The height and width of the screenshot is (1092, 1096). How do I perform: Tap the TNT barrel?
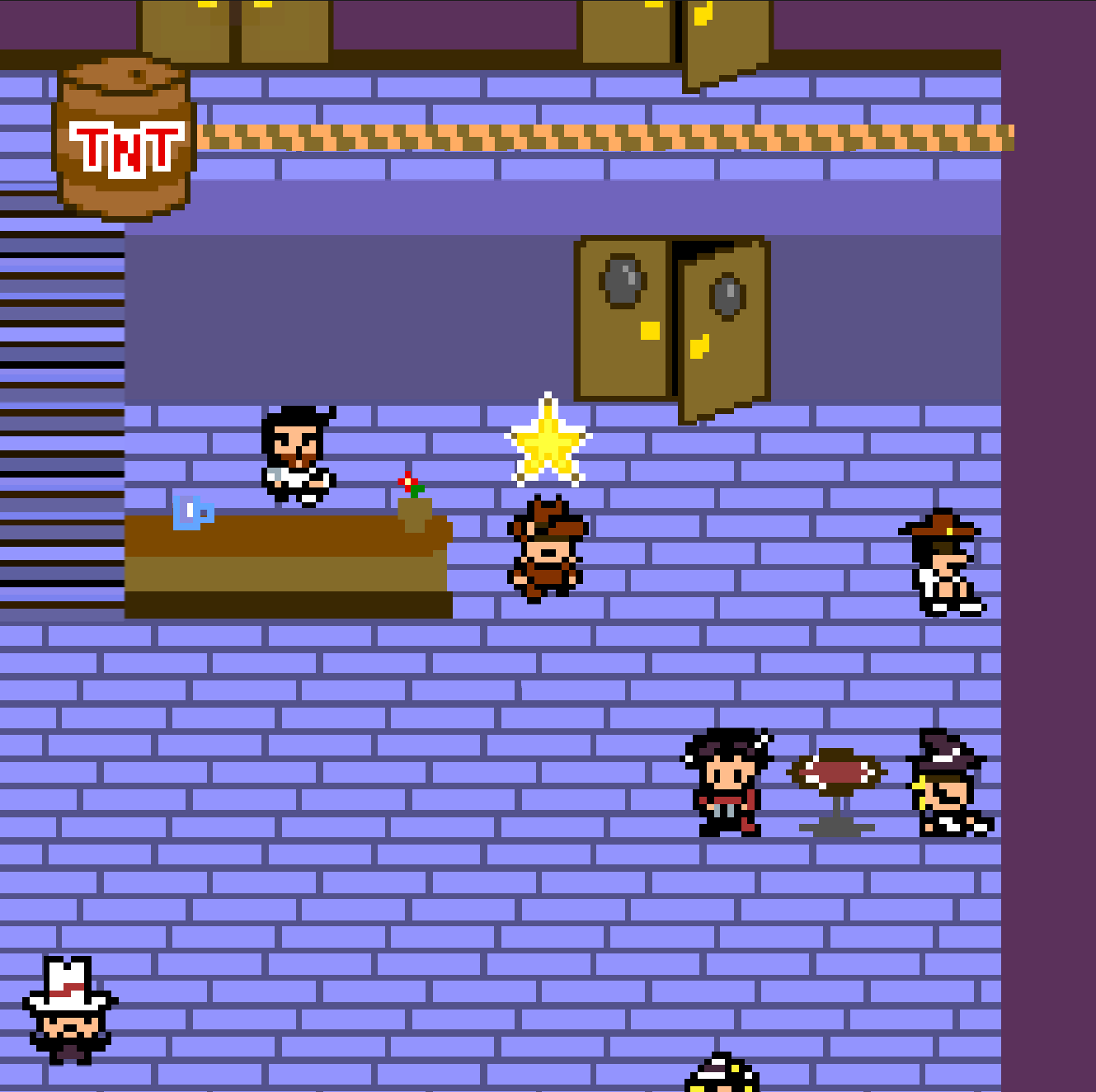(125, 139)
